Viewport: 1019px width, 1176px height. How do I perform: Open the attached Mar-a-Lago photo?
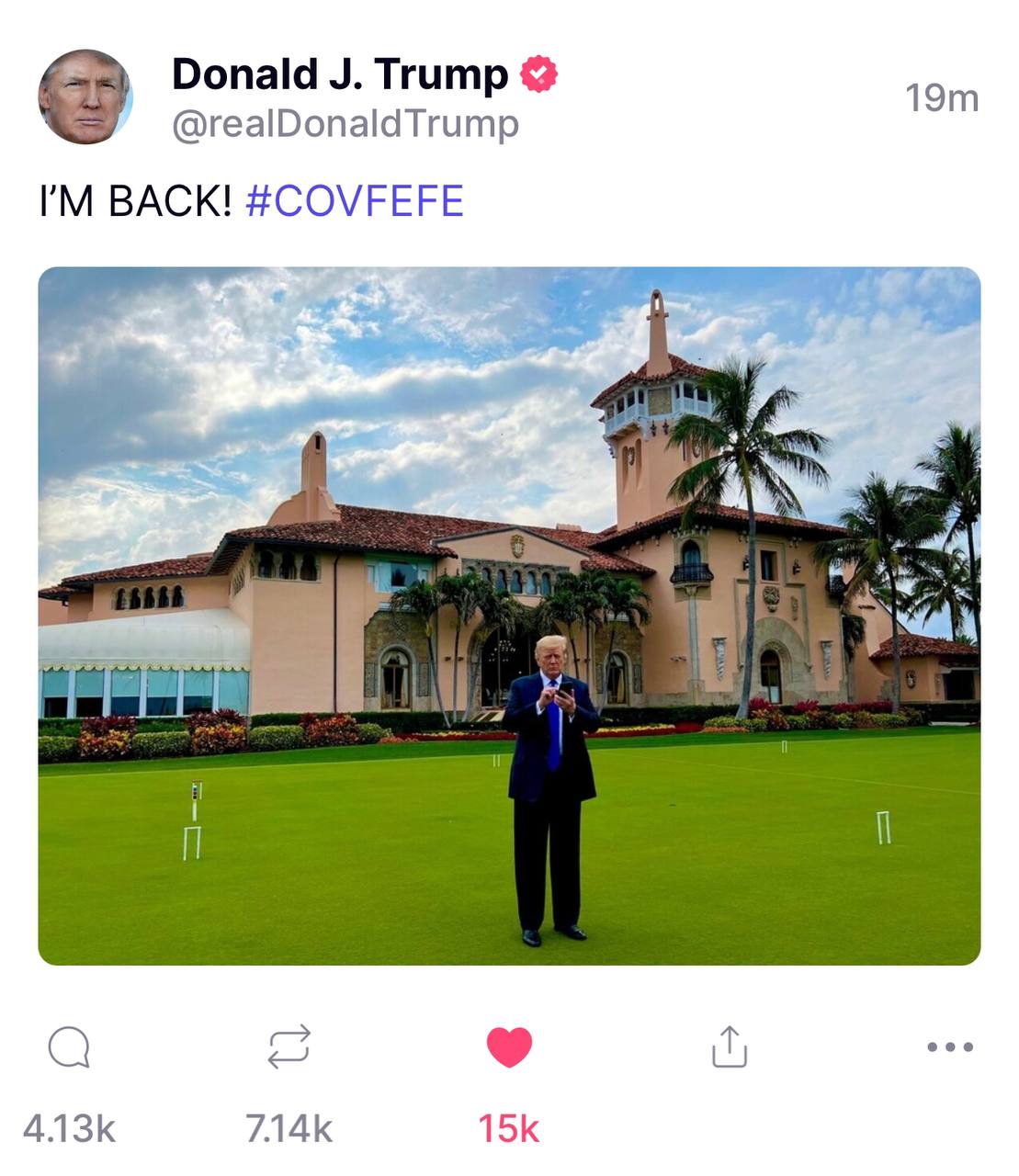pyautogui.click(x=509, y=616)
